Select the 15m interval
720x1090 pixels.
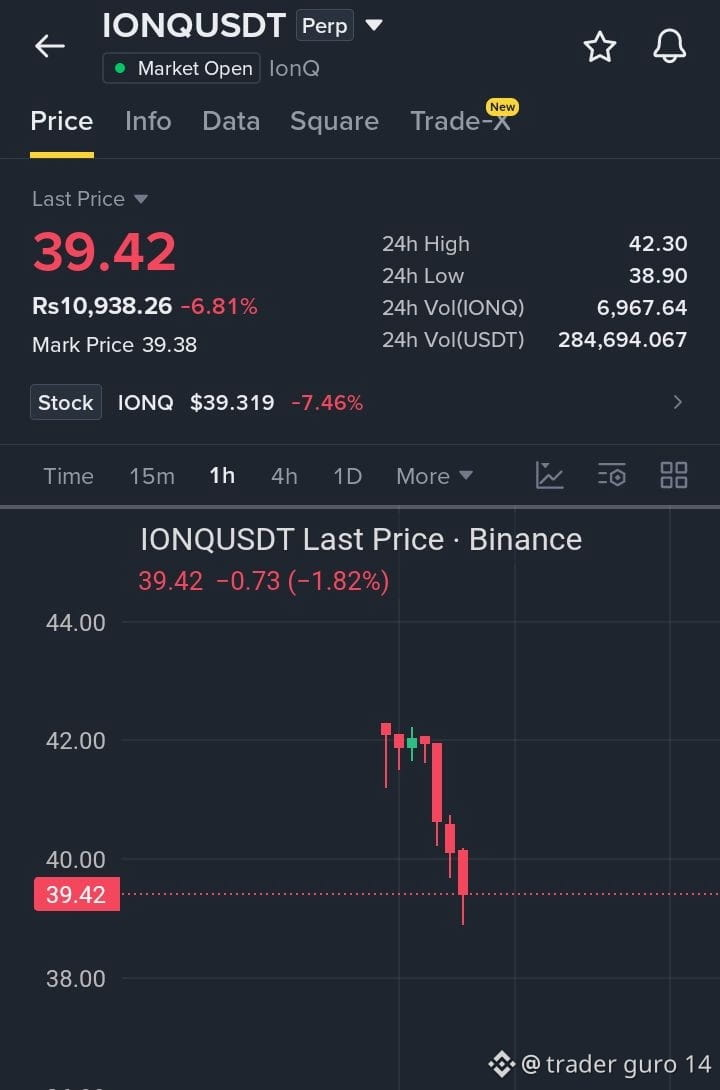click(x=152, y=476)
